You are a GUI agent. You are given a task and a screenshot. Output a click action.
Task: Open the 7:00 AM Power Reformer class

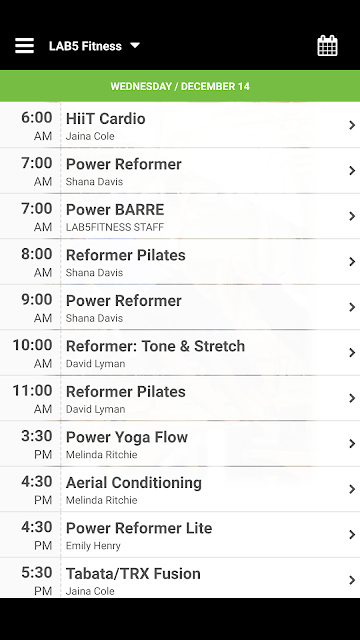180,171
